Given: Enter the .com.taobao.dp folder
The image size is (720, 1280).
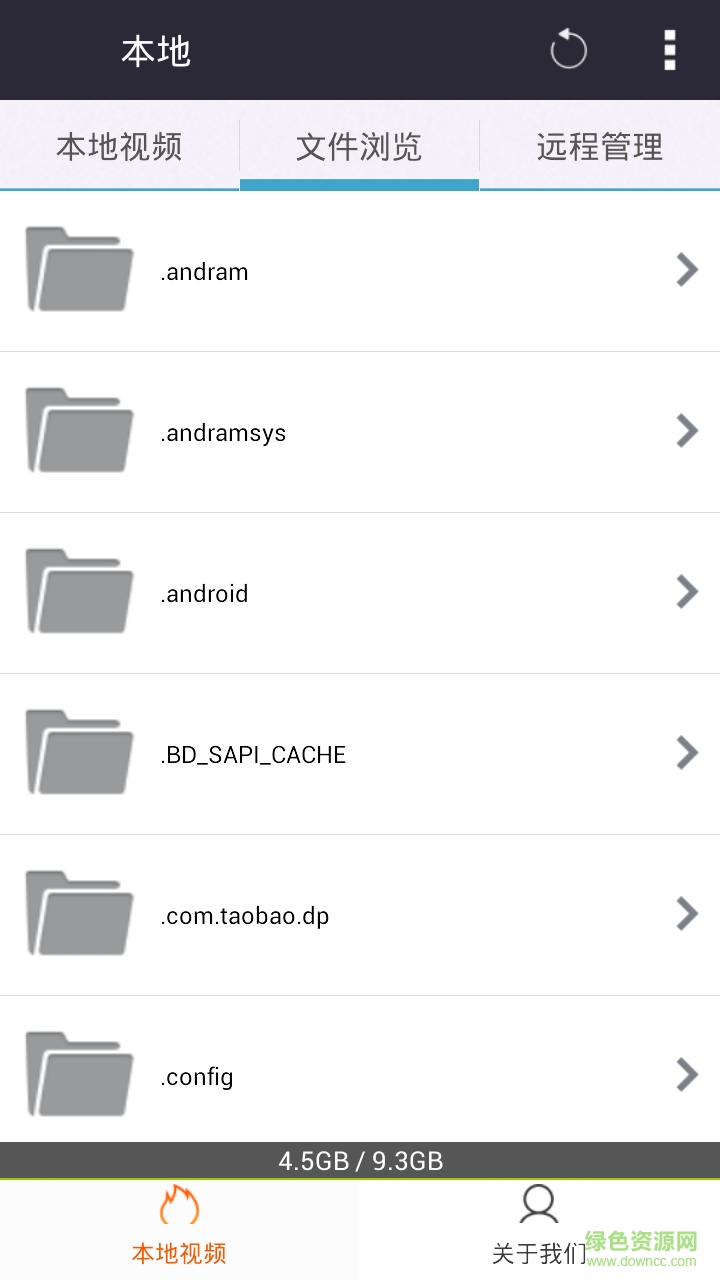Looking at the screenshot, I should pyautogui.click(x=360, y=915).
